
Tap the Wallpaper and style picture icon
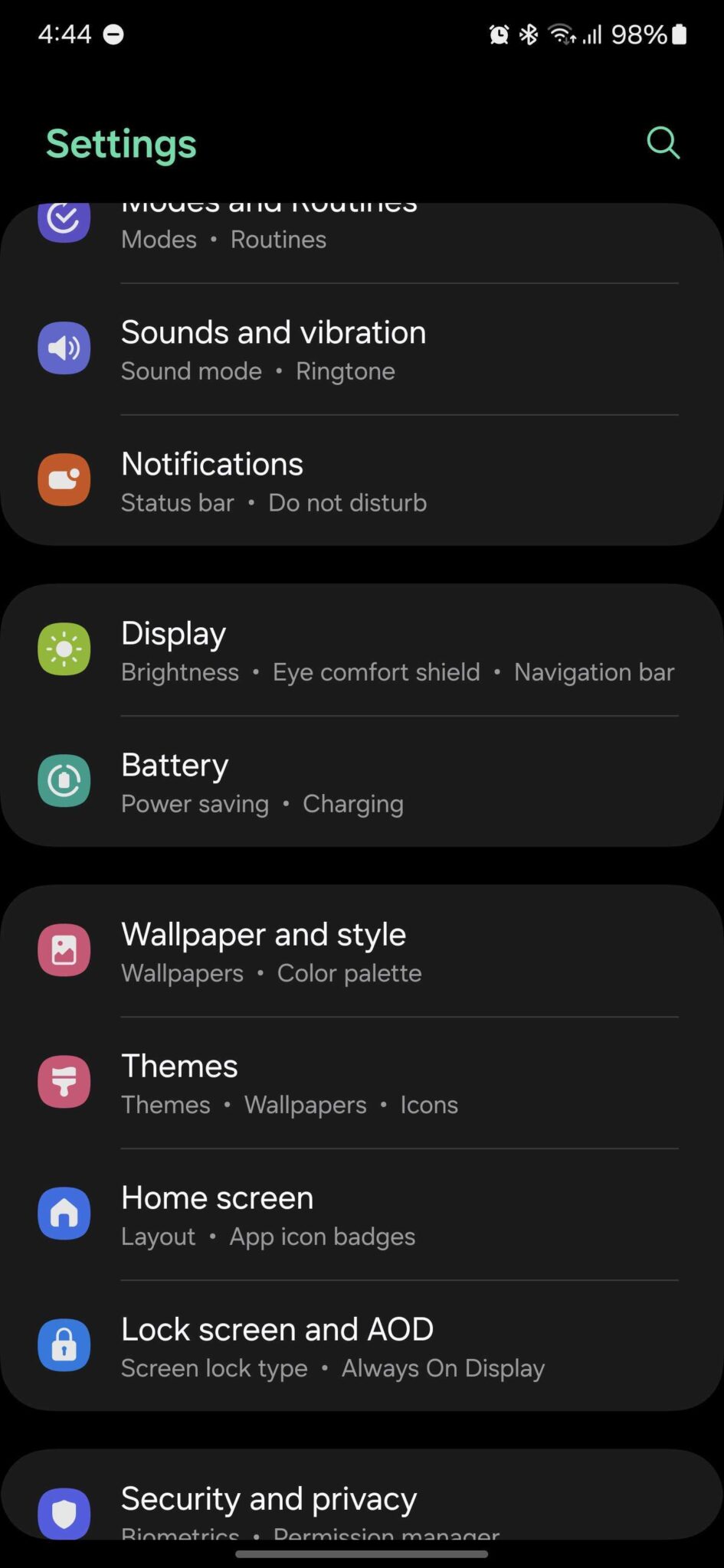[x=64, y=950]
